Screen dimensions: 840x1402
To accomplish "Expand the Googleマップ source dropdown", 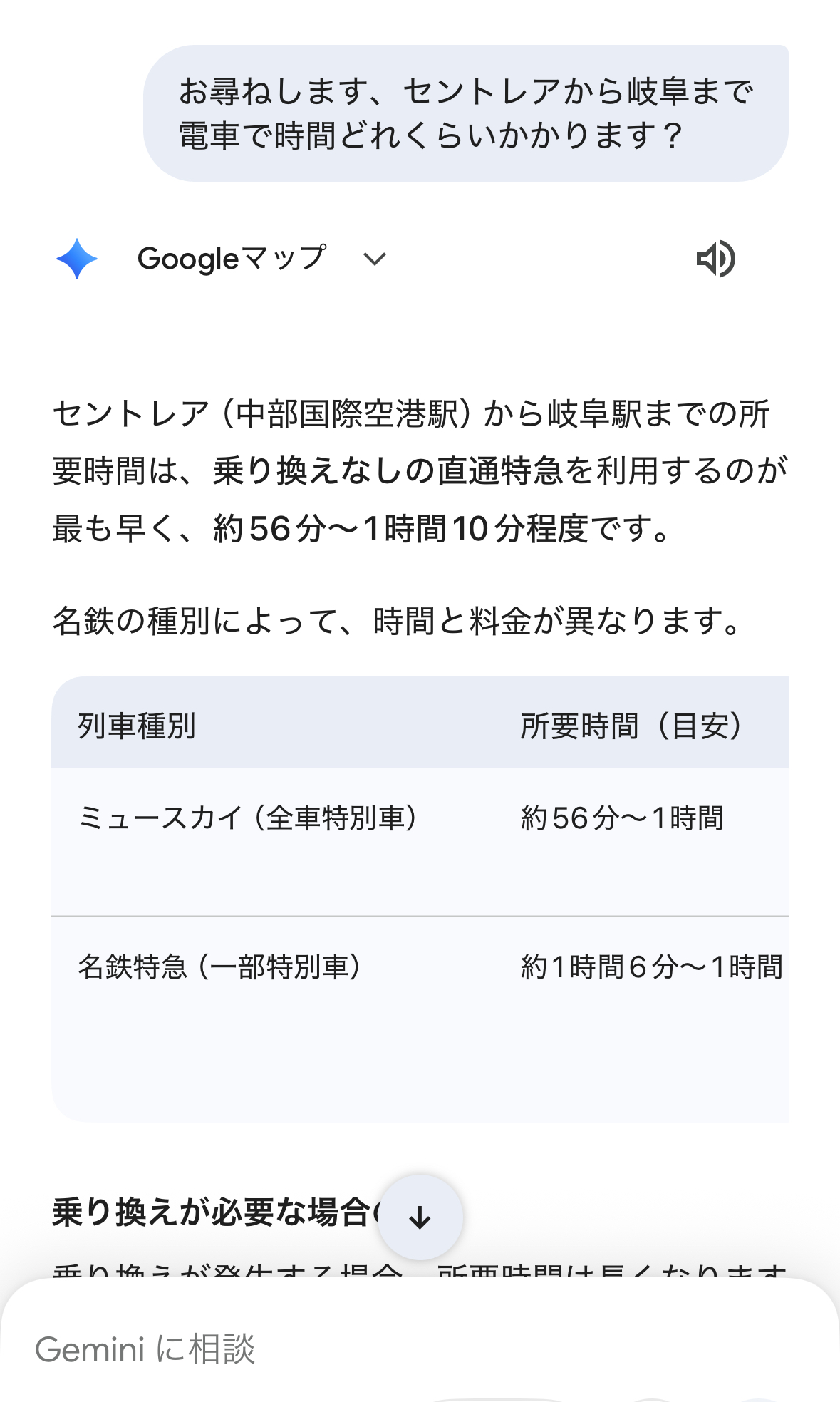I will 374,259.
